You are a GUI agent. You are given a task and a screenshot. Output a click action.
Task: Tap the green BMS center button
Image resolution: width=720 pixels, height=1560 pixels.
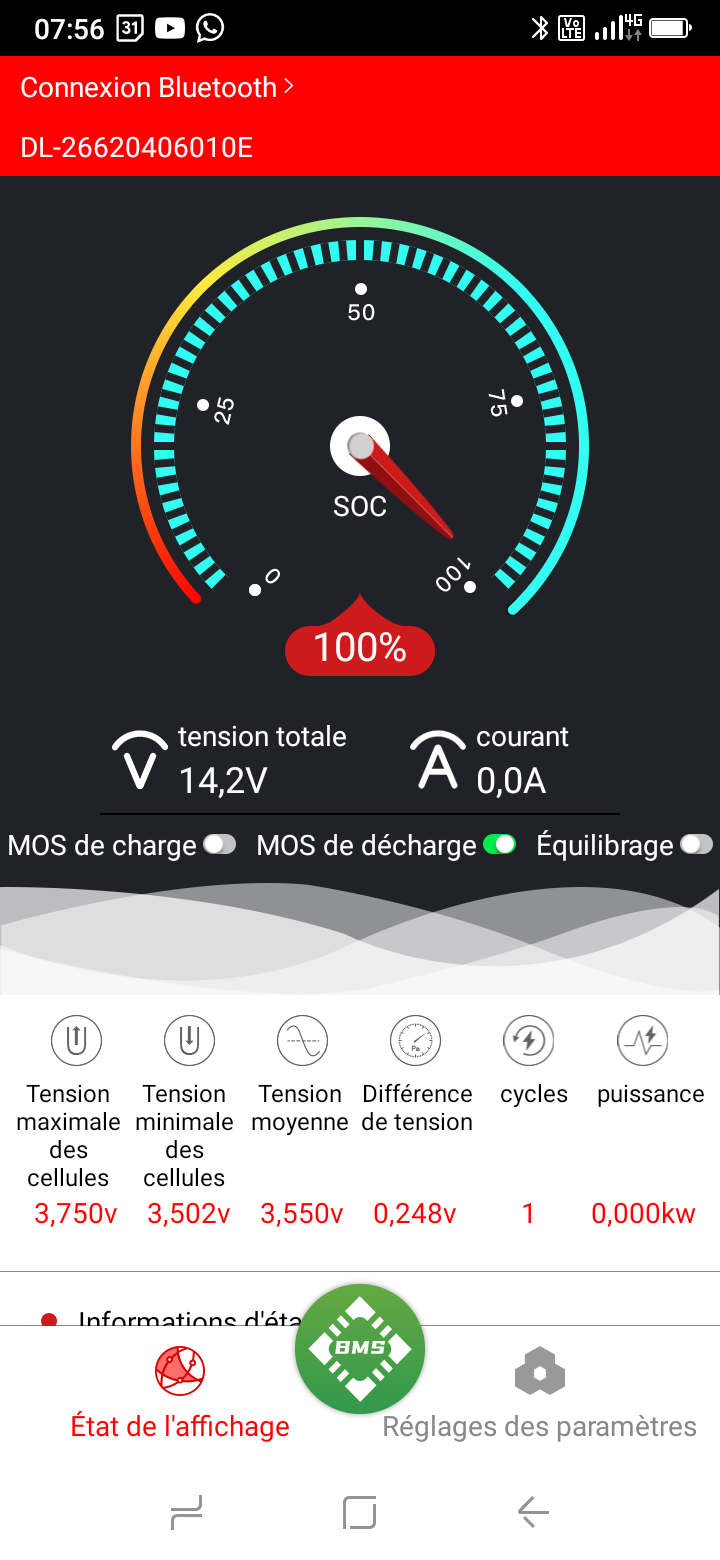360,1349
